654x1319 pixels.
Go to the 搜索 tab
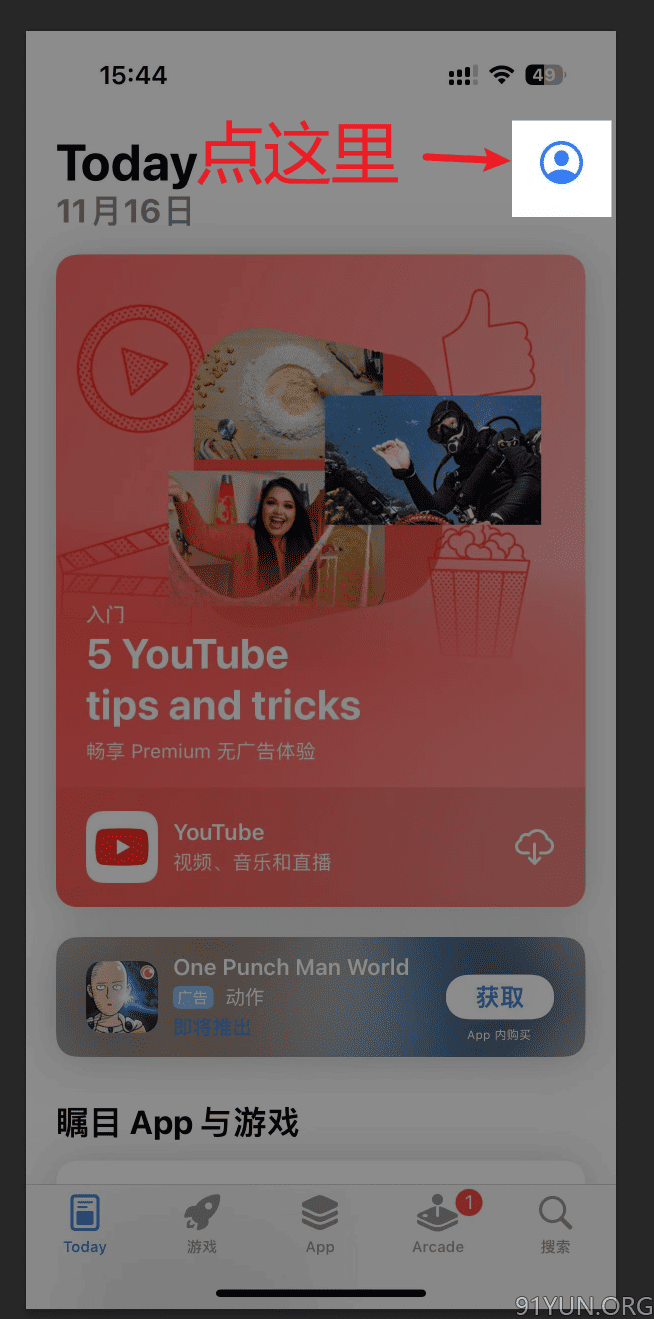point(555,1225)
